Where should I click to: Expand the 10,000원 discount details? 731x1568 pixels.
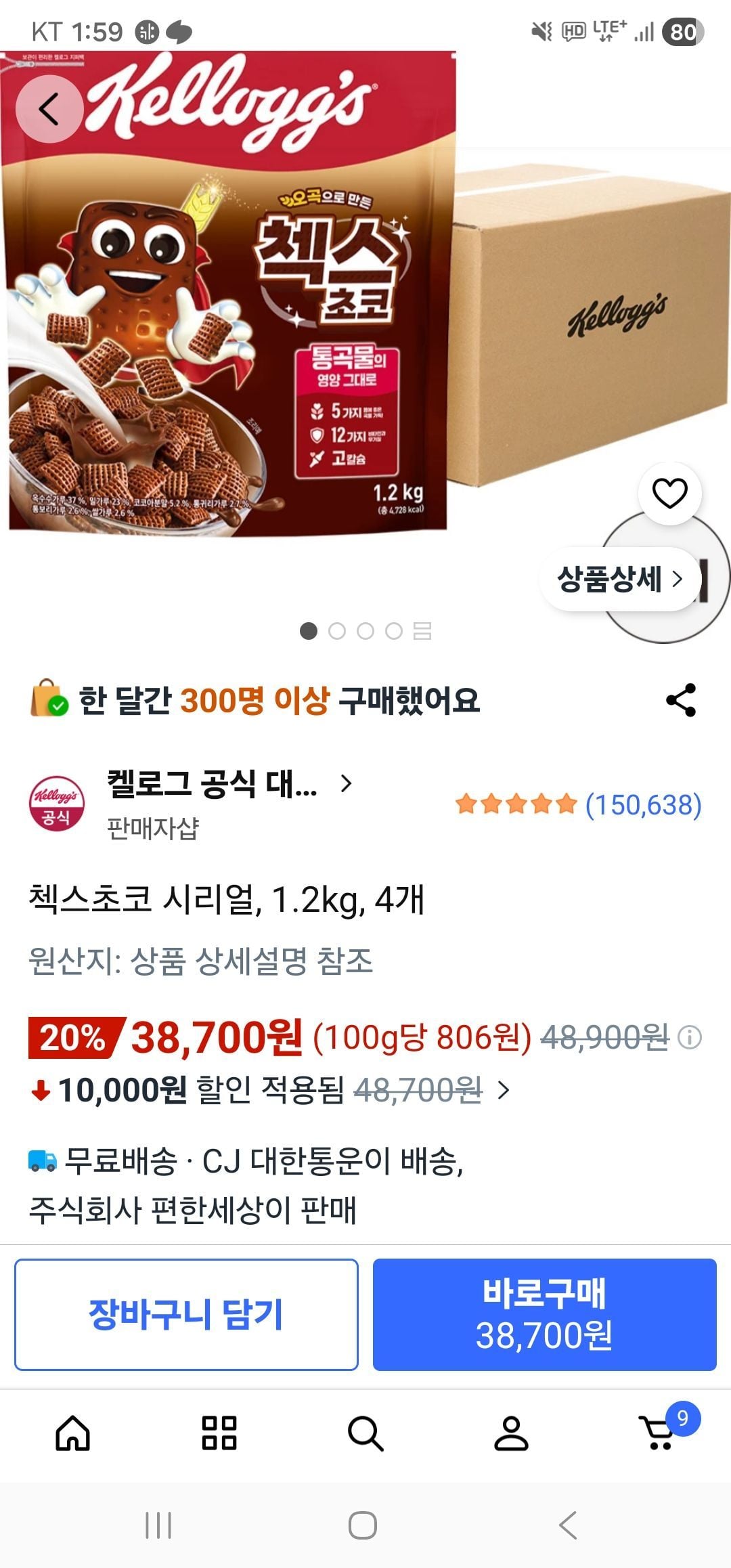[x=504, y=1090]
